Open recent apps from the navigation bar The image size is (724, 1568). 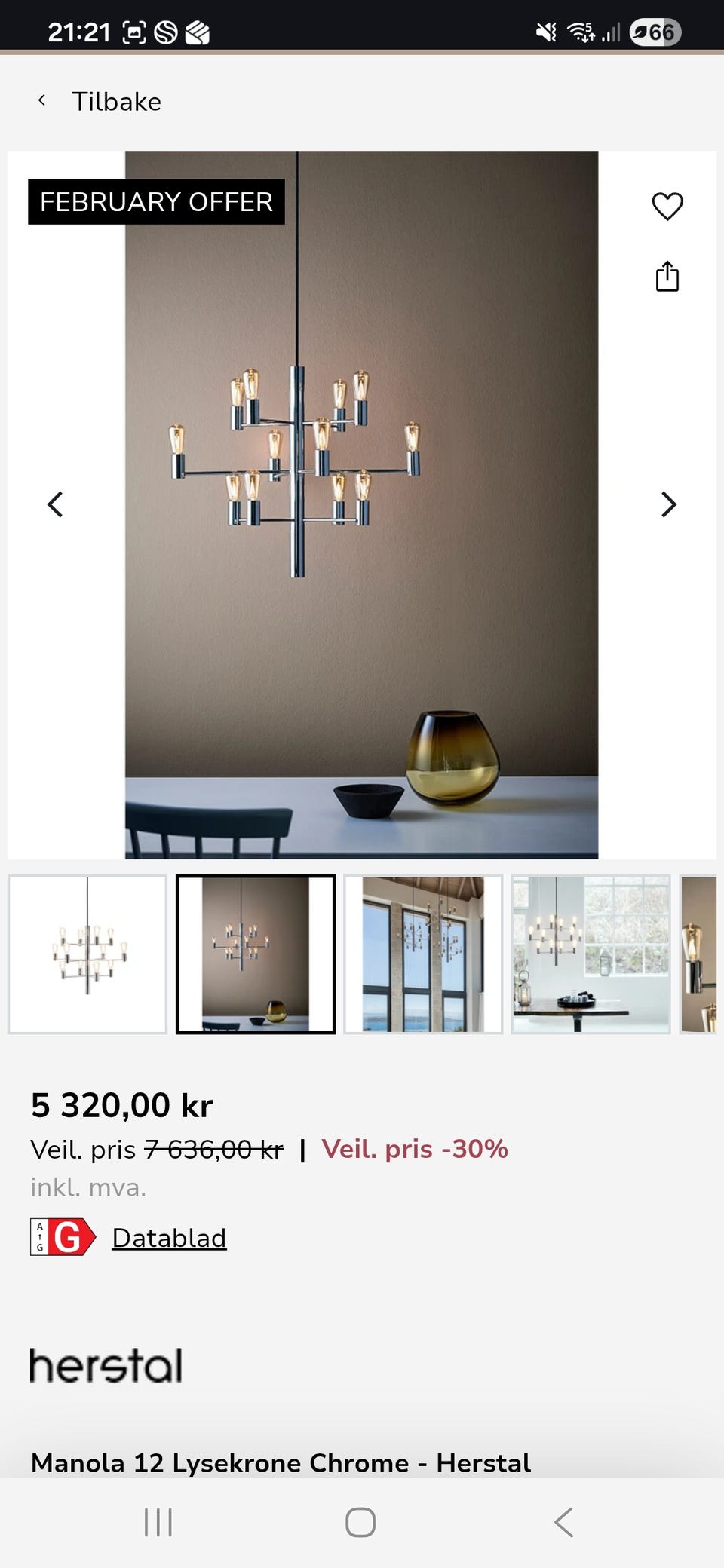(x=158, y=1522)
